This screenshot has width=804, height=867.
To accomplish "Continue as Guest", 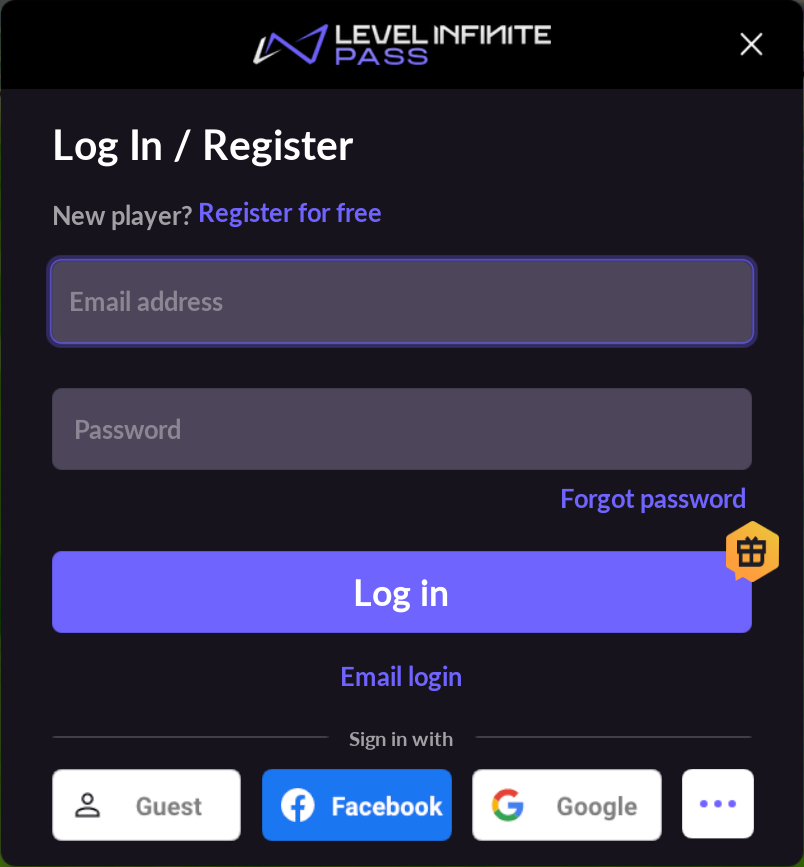I will point(146,805).
